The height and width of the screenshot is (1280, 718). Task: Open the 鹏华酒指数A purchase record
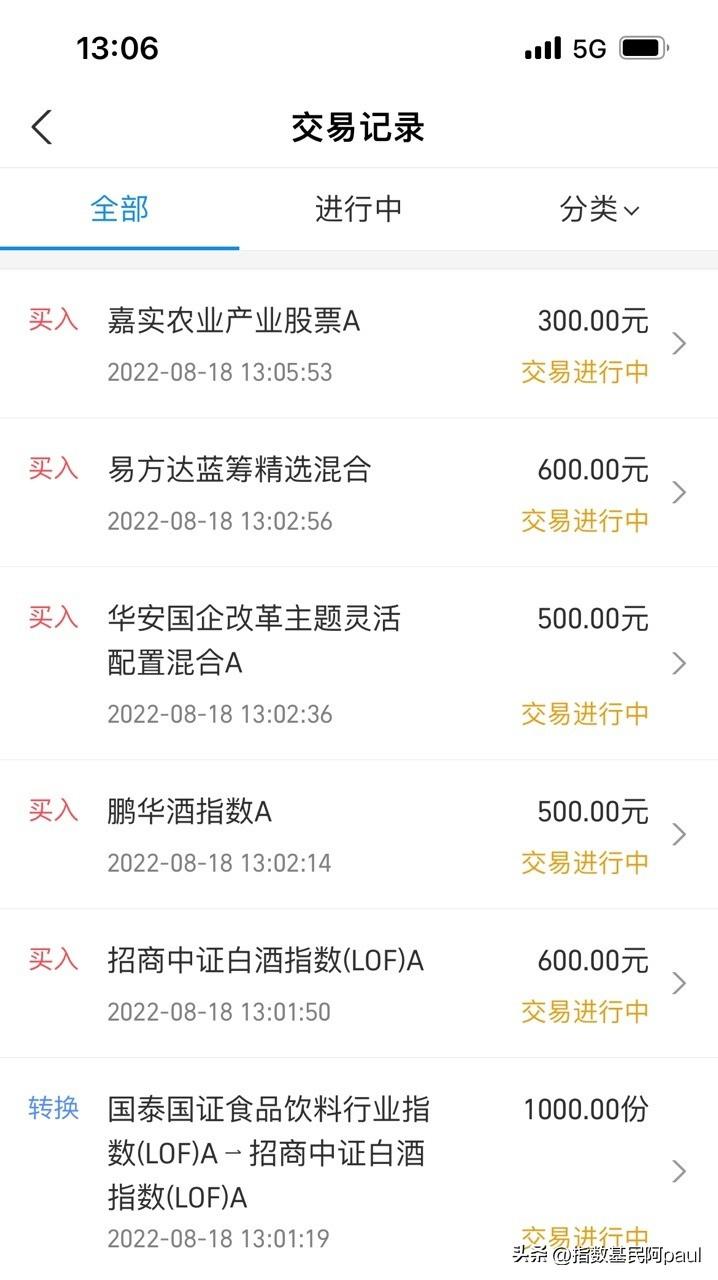point(359,835)
